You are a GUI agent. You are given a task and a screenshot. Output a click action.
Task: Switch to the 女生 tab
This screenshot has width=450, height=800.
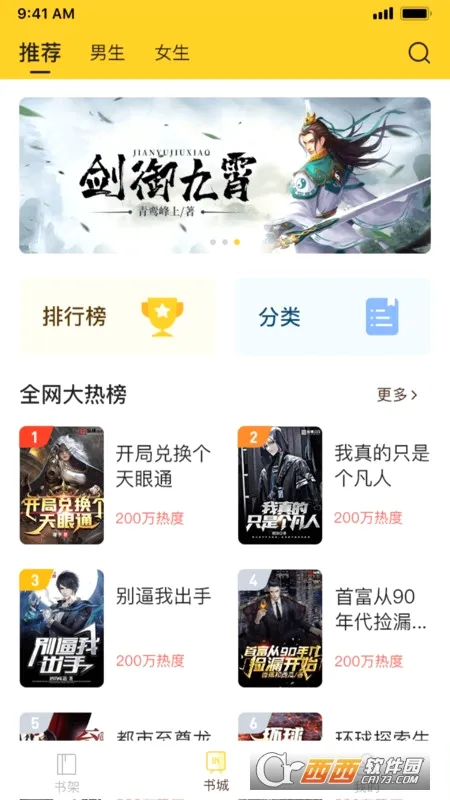point(172,53)
